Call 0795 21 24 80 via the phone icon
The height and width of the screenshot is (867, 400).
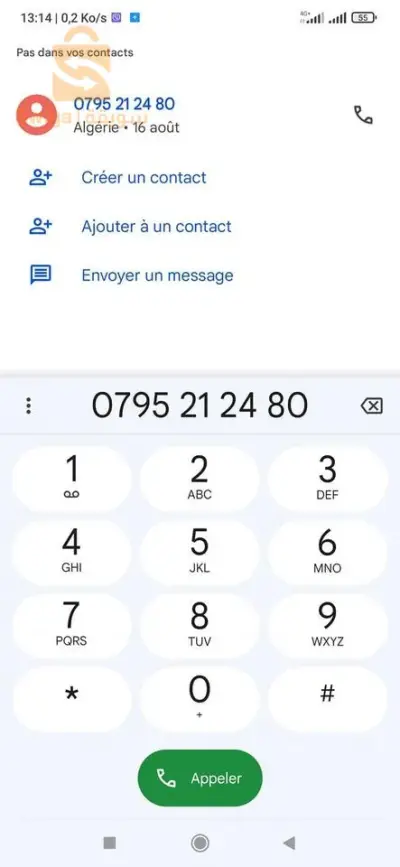363,115
